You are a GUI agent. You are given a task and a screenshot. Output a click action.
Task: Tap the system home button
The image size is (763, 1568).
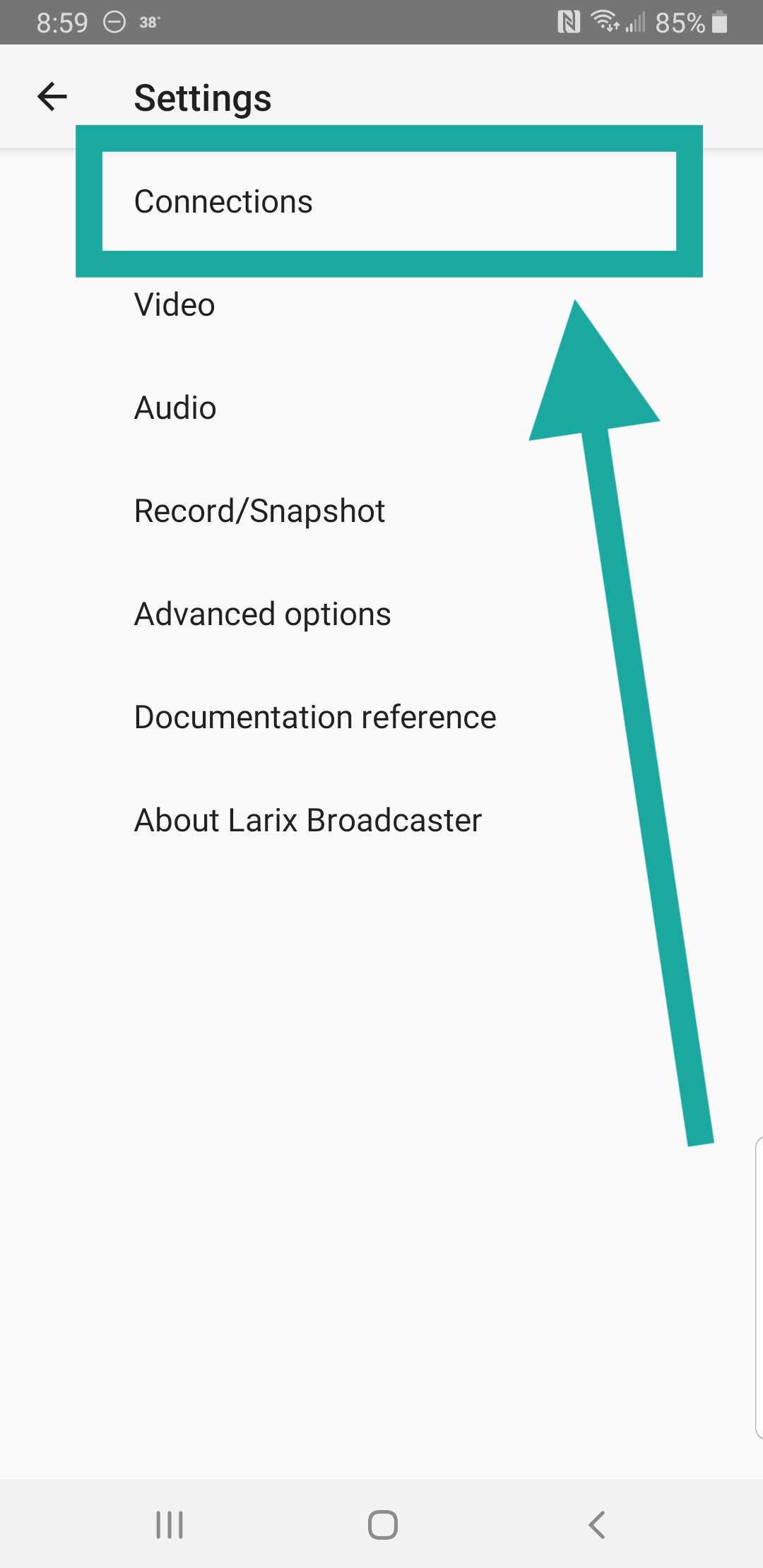[382, 1524]
